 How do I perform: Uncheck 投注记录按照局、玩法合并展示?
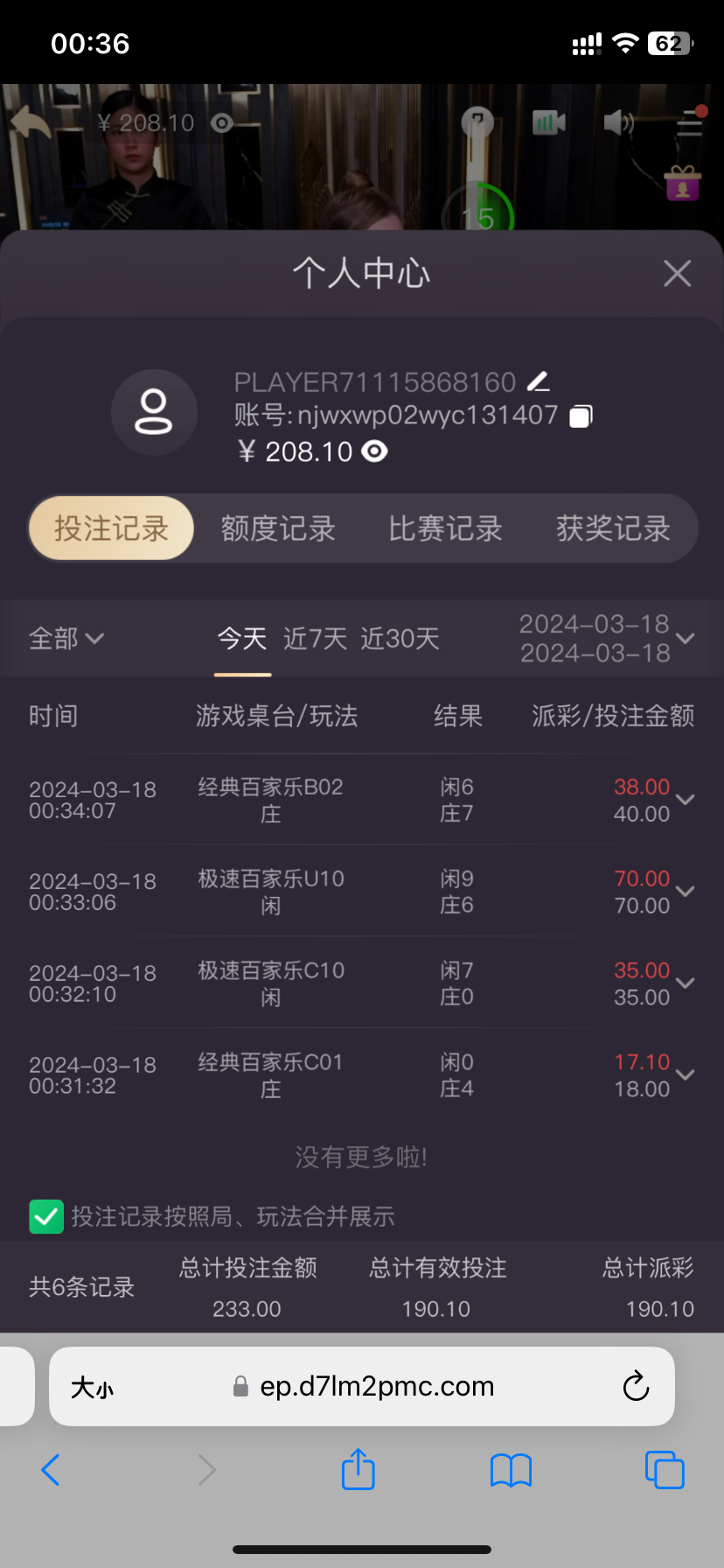tap(46, 1216)
